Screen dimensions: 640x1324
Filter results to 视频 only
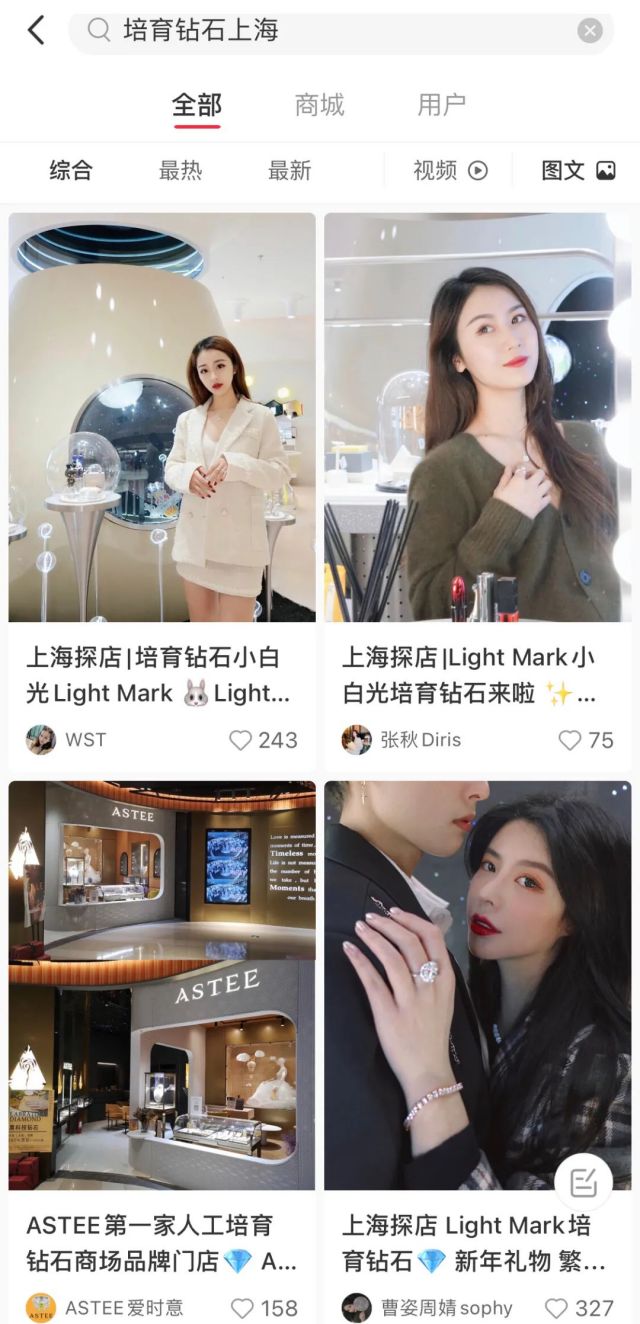pyautogui.click(x=450, y=171)
